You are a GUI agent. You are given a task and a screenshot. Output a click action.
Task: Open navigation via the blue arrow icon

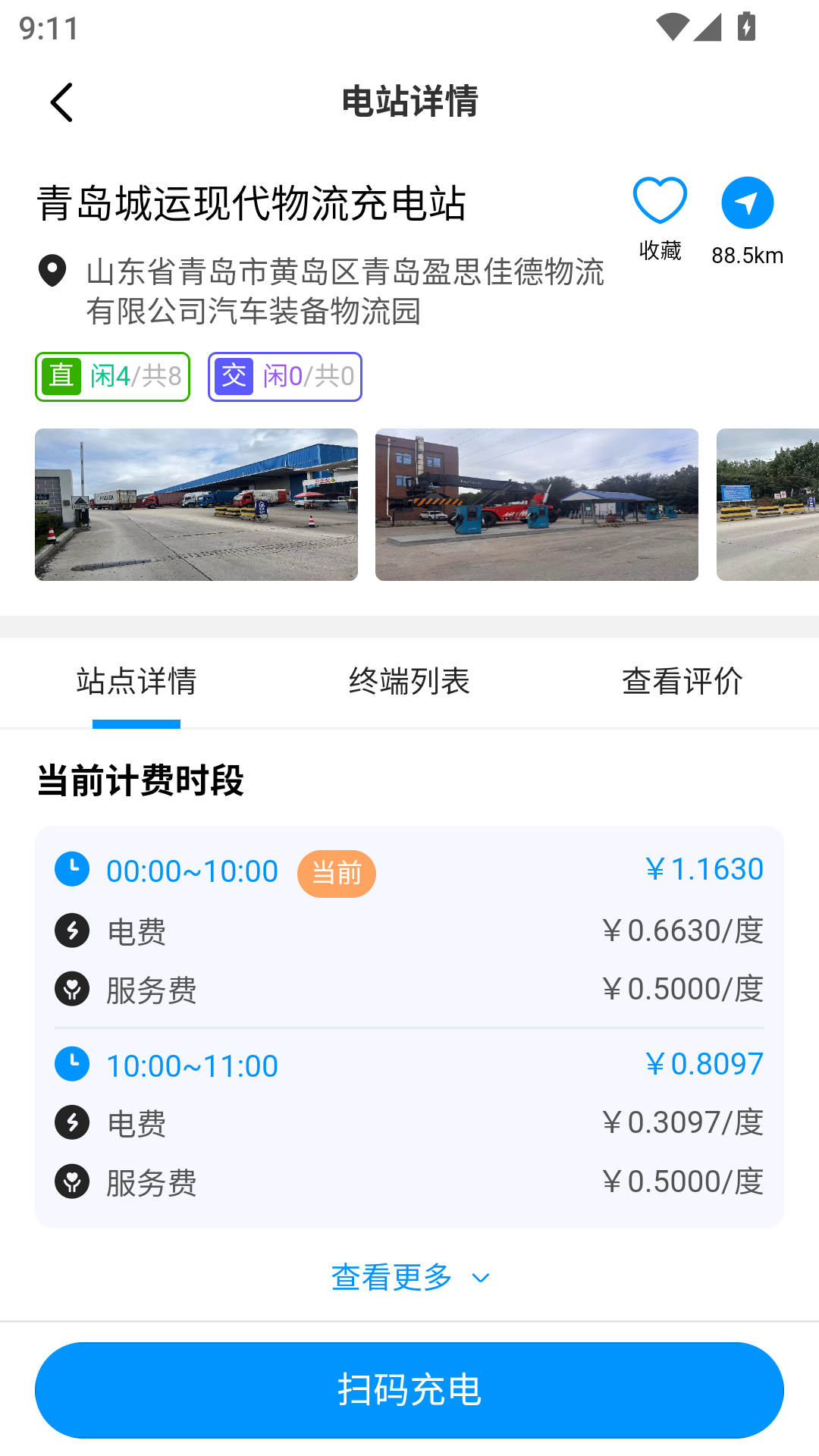pyautogui.click(x=748, y=202)
